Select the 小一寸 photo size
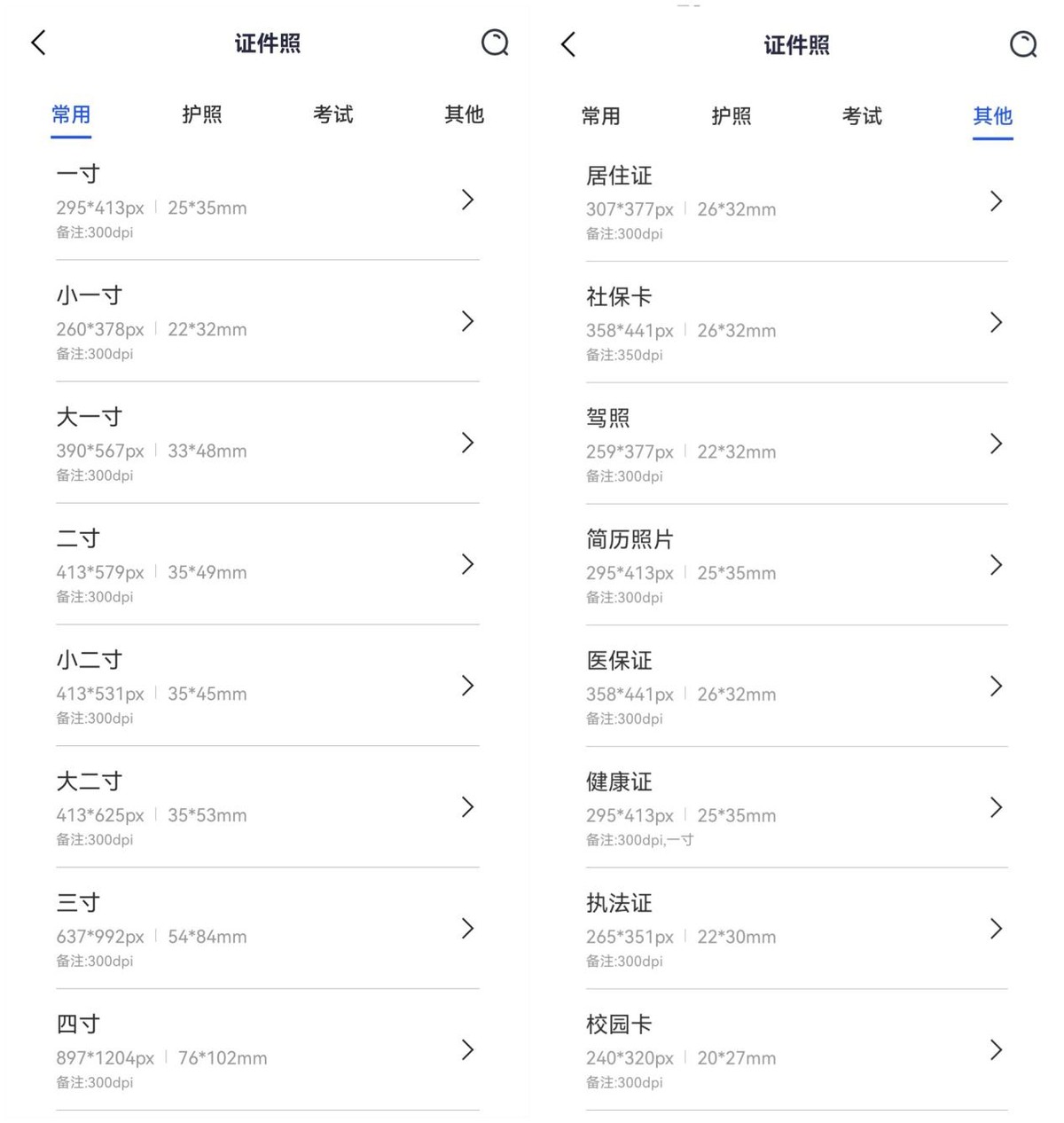Image resolution: width=1064 pixels, height=1123 pixels. [89, 295]
